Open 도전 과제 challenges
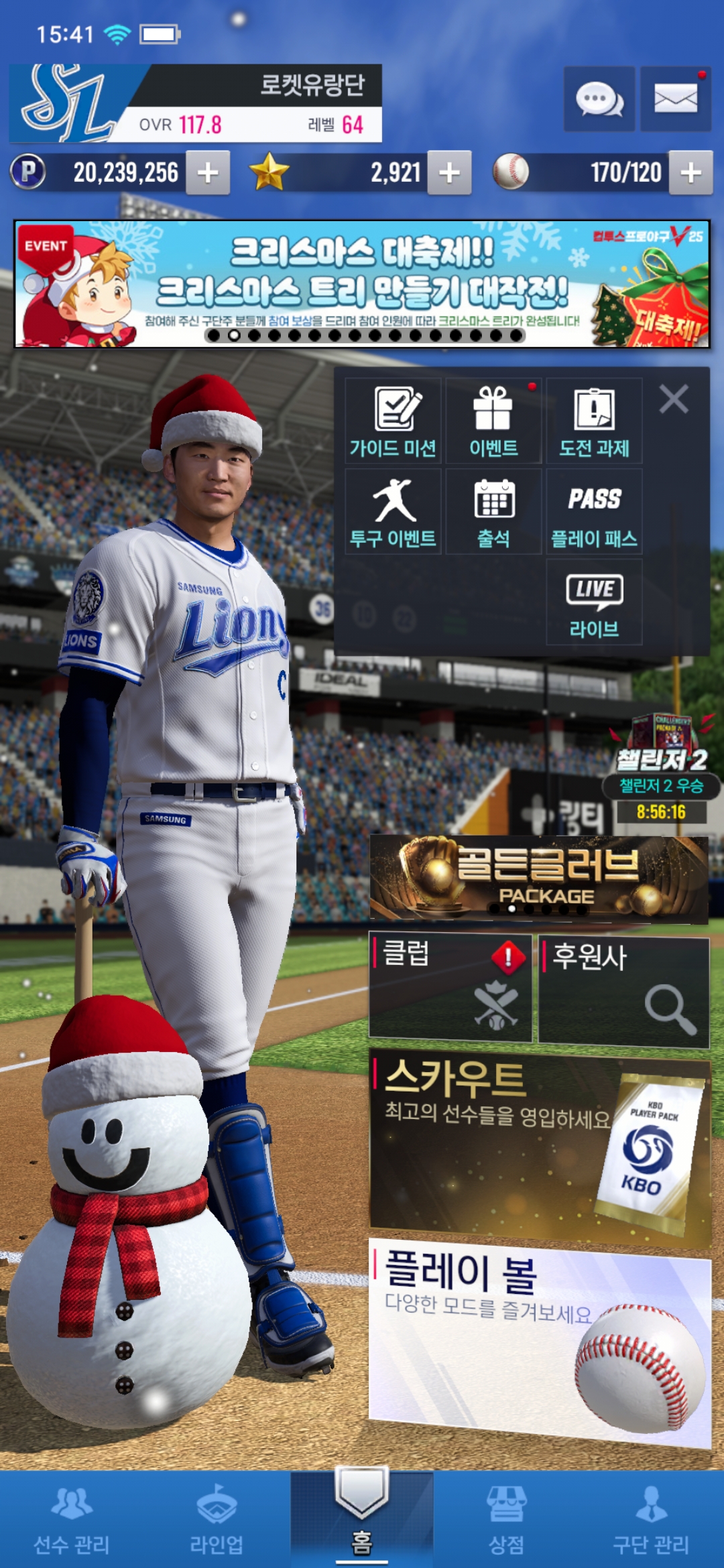724x1568 pixels. pyautogui.click(x=594, y=421)
